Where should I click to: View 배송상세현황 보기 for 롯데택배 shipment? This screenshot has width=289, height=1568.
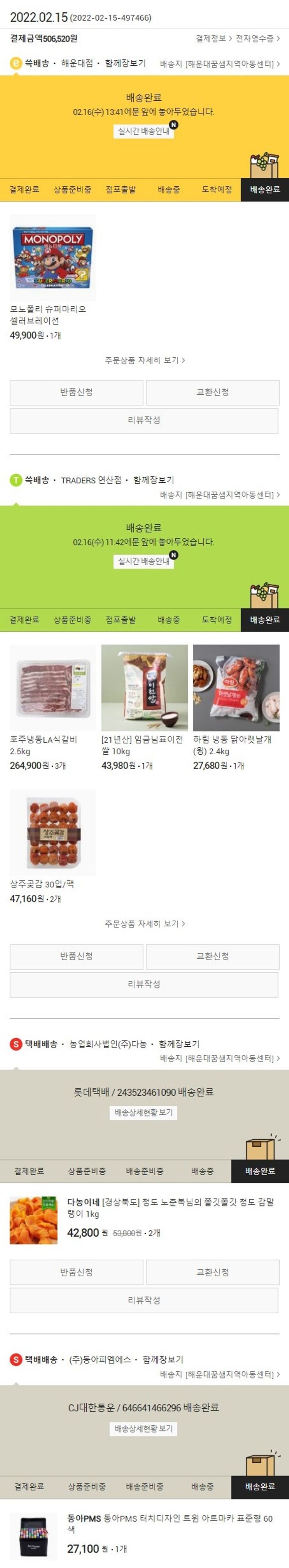point(144,1113)
